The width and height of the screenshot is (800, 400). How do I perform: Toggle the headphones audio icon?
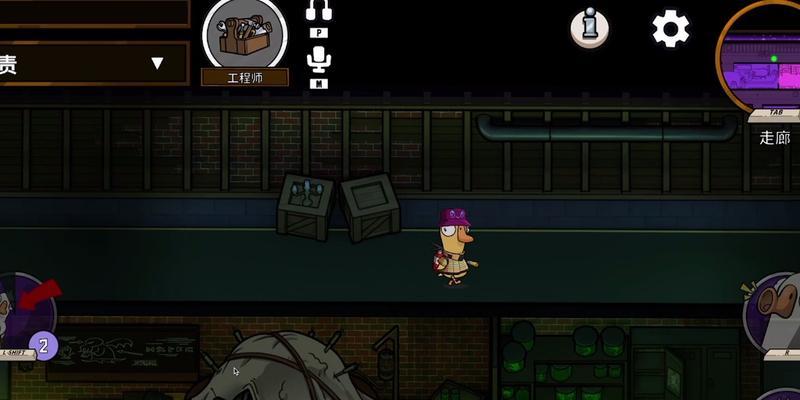[x=319, y=11]
